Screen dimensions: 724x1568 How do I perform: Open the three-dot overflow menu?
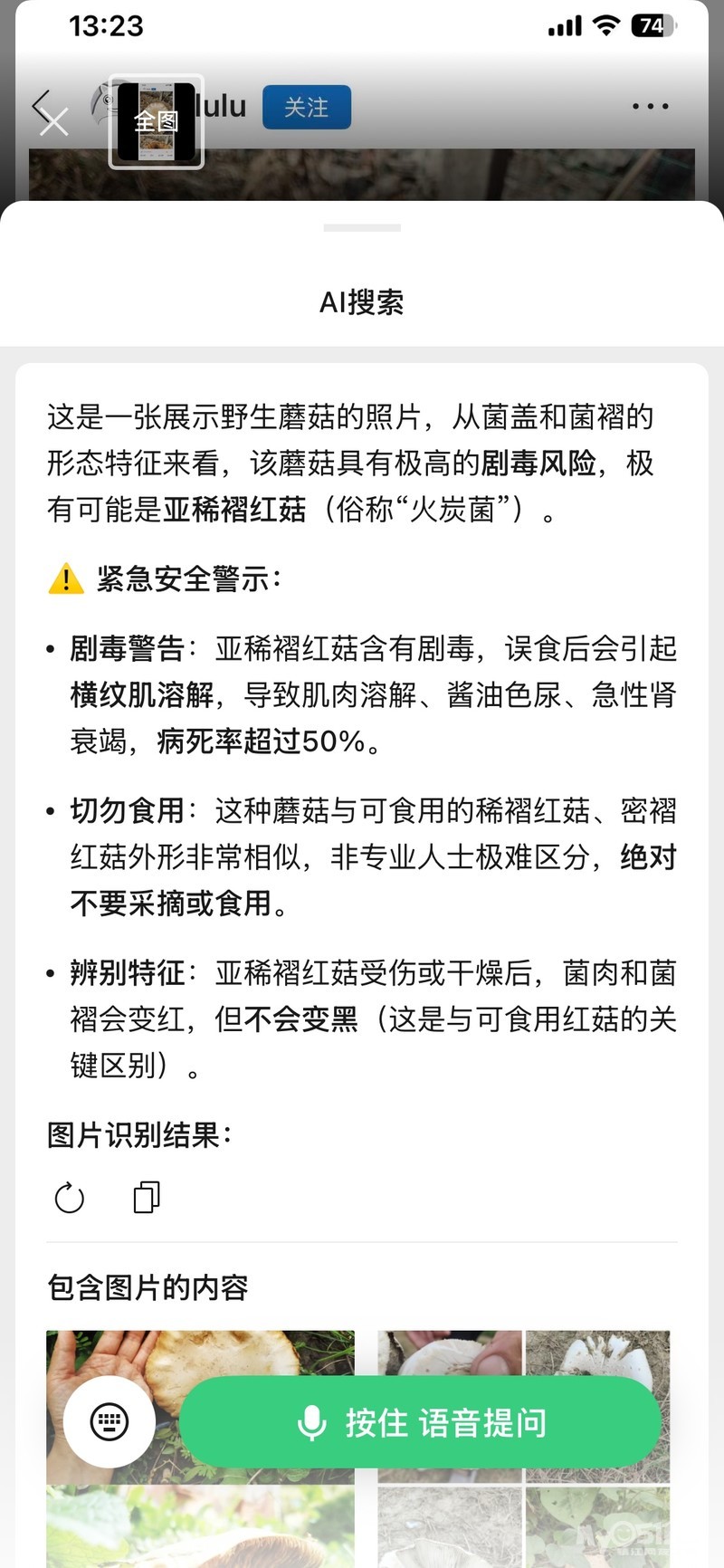[x=650, y=107]
